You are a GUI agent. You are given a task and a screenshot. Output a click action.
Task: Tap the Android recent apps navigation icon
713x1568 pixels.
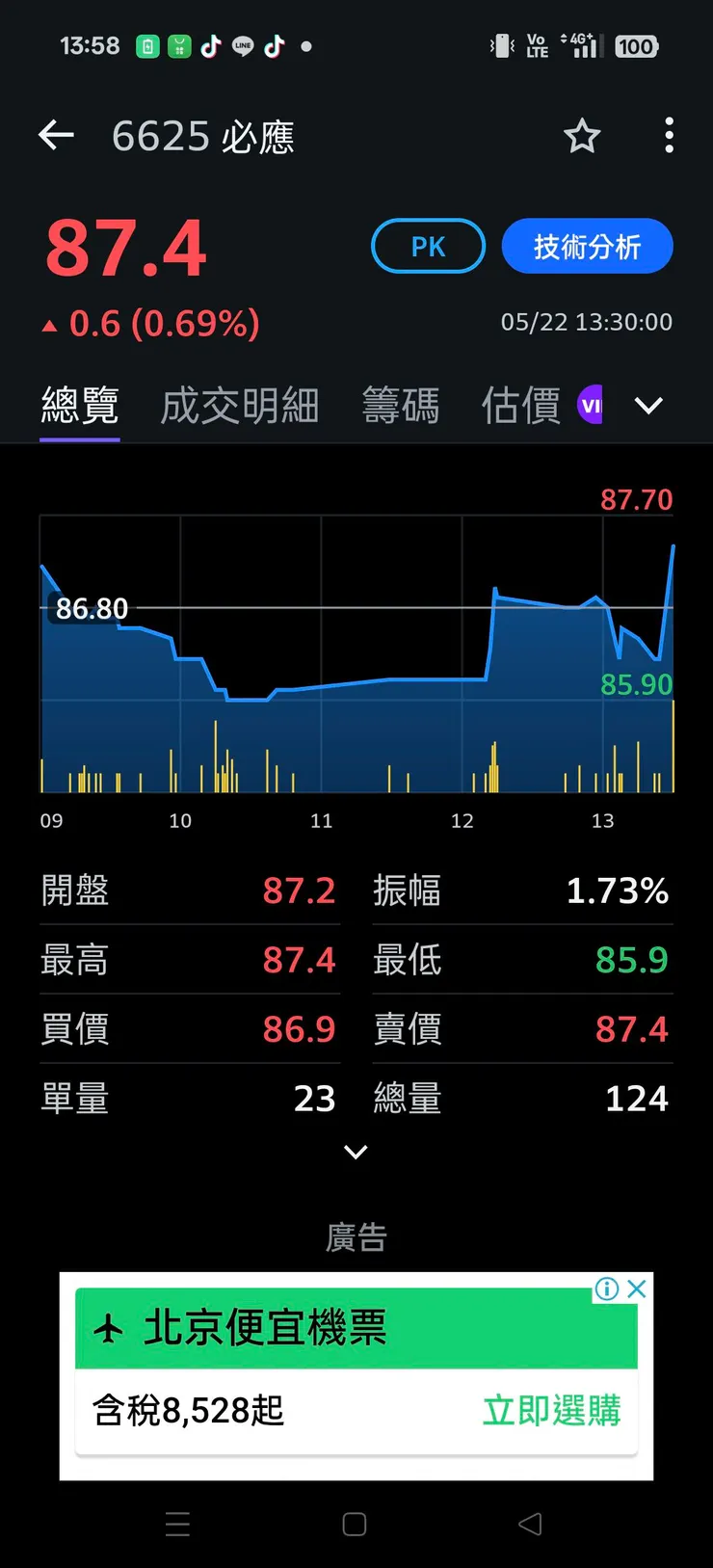177,1525
